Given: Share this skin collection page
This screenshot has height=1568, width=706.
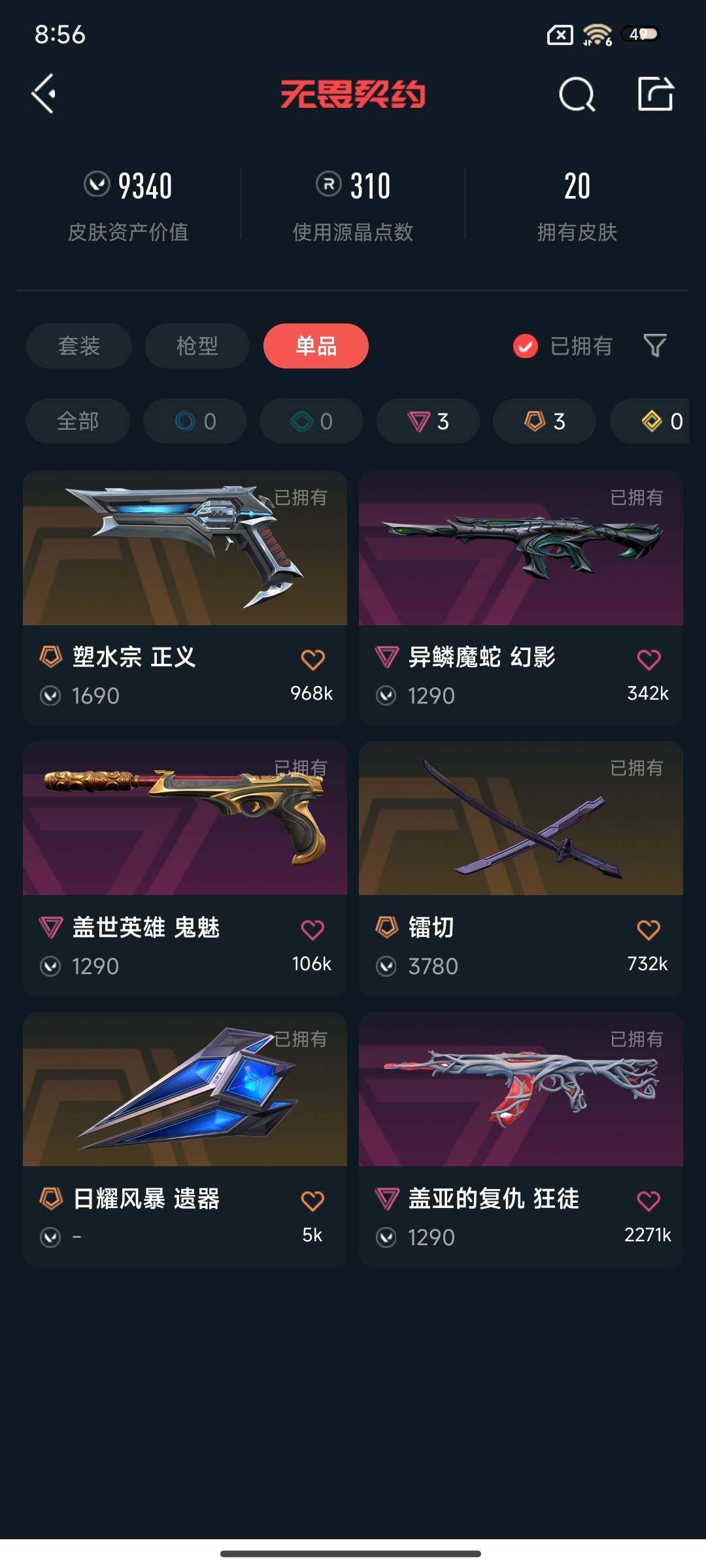Looking at the screenshot, I should click(x=655, y=94).
